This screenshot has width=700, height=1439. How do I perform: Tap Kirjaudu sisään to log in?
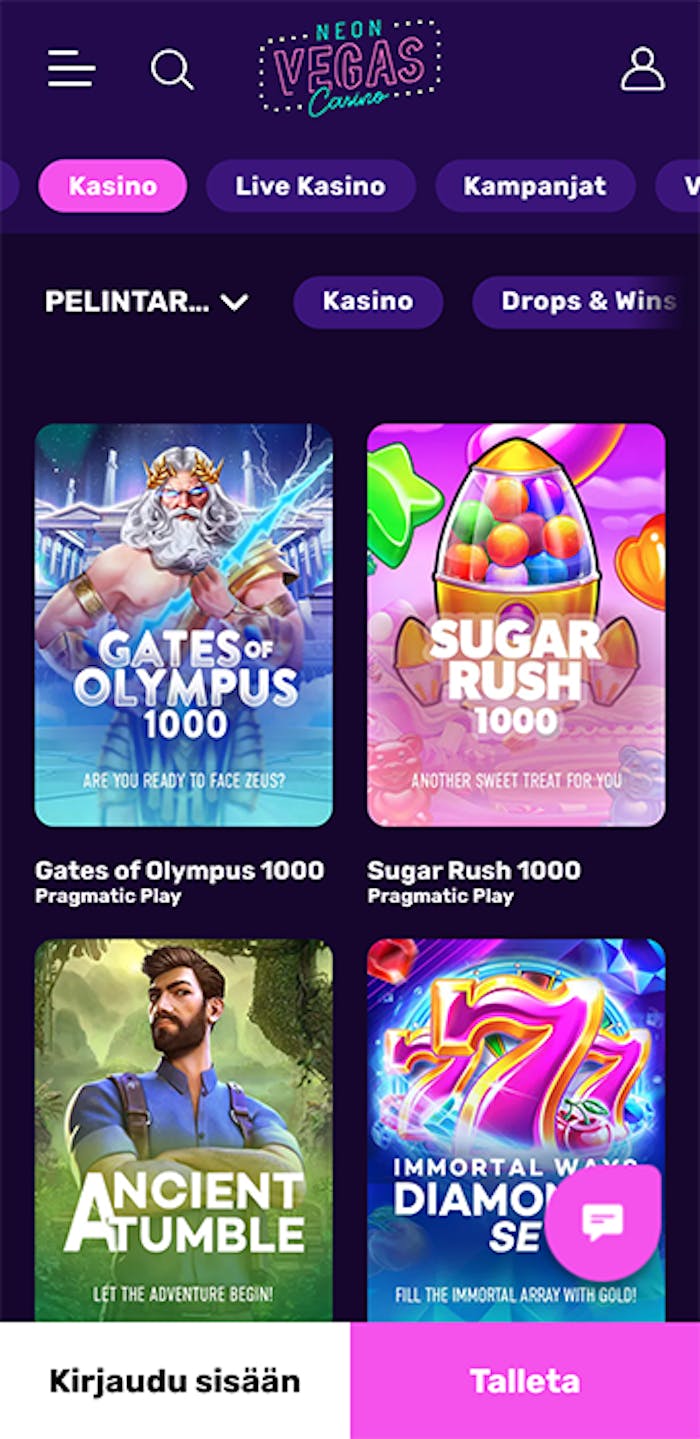[x=175, y=1381]
